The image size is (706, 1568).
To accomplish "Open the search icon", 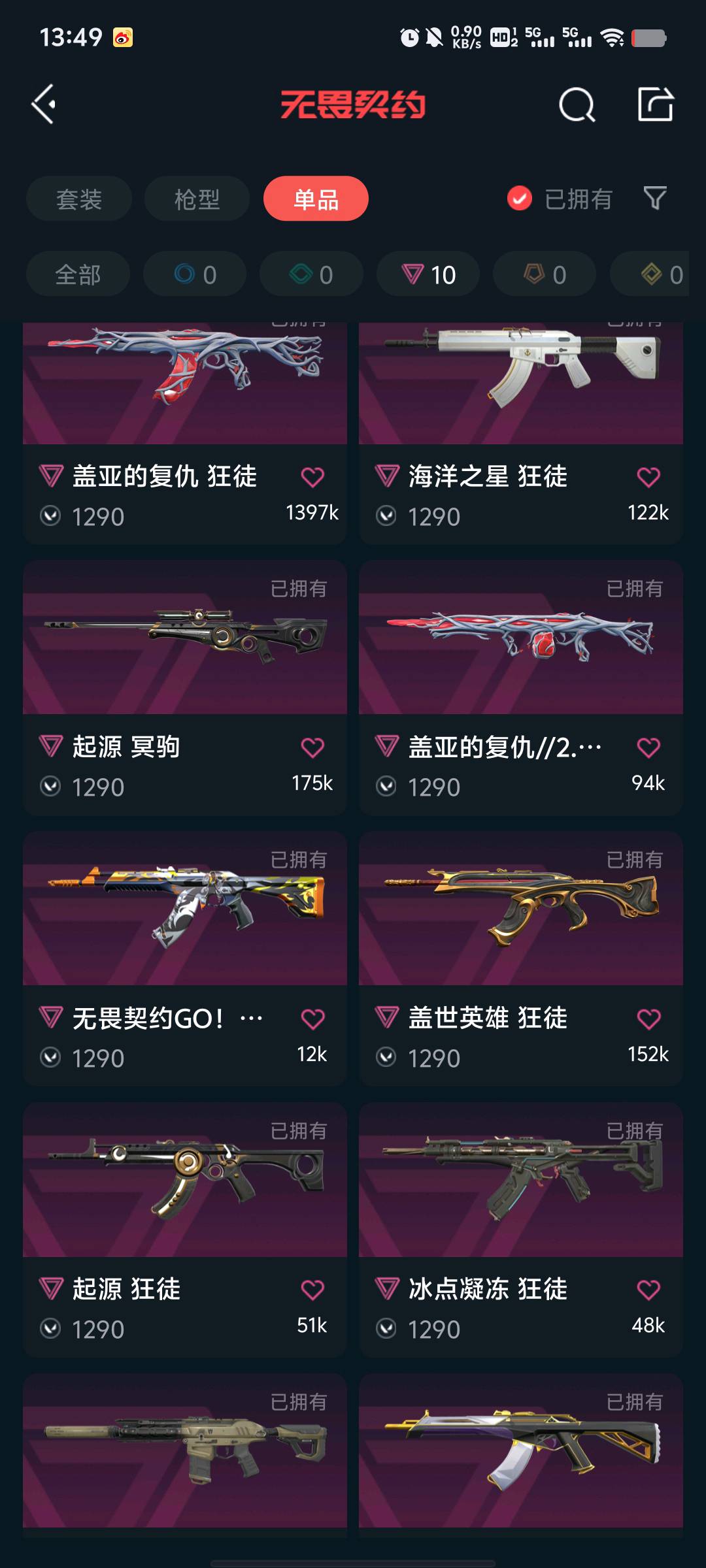I will click(577, 105).
